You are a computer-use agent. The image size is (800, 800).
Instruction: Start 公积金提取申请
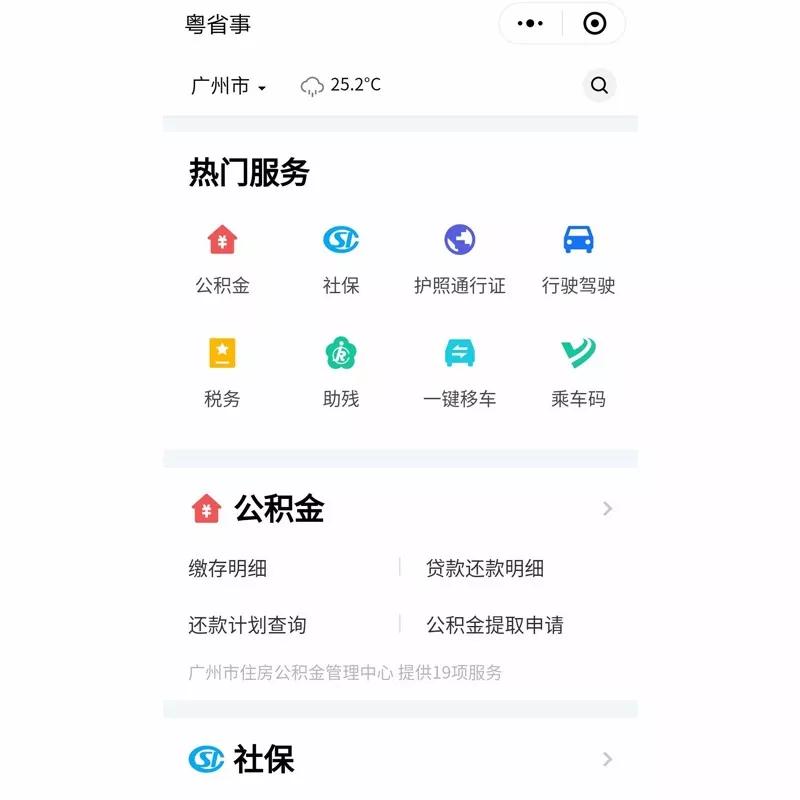pyautogui.click(x=495, y=626)
